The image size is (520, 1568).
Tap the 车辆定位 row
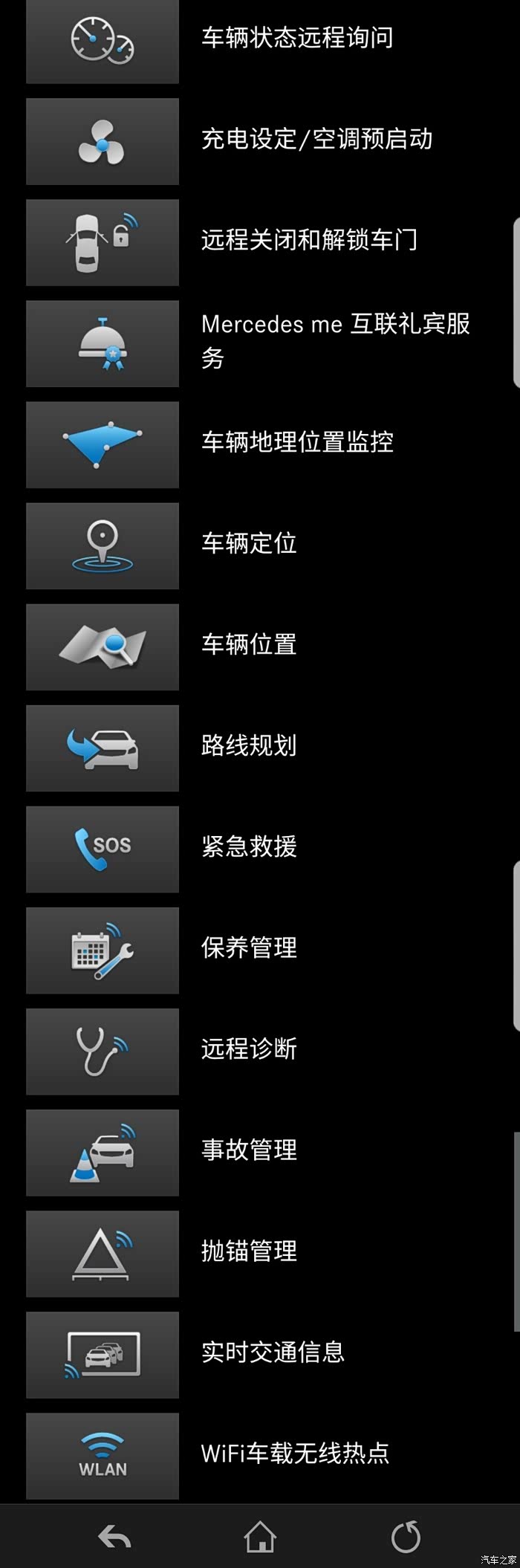[x=249, y=543]
